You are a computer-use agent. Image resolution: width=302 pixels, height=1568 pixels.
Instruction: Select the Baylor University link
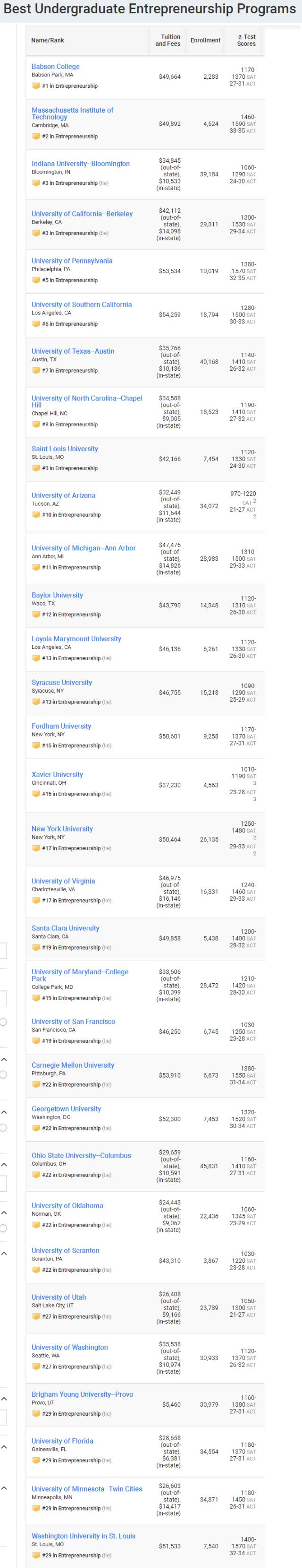click(57, 595)
